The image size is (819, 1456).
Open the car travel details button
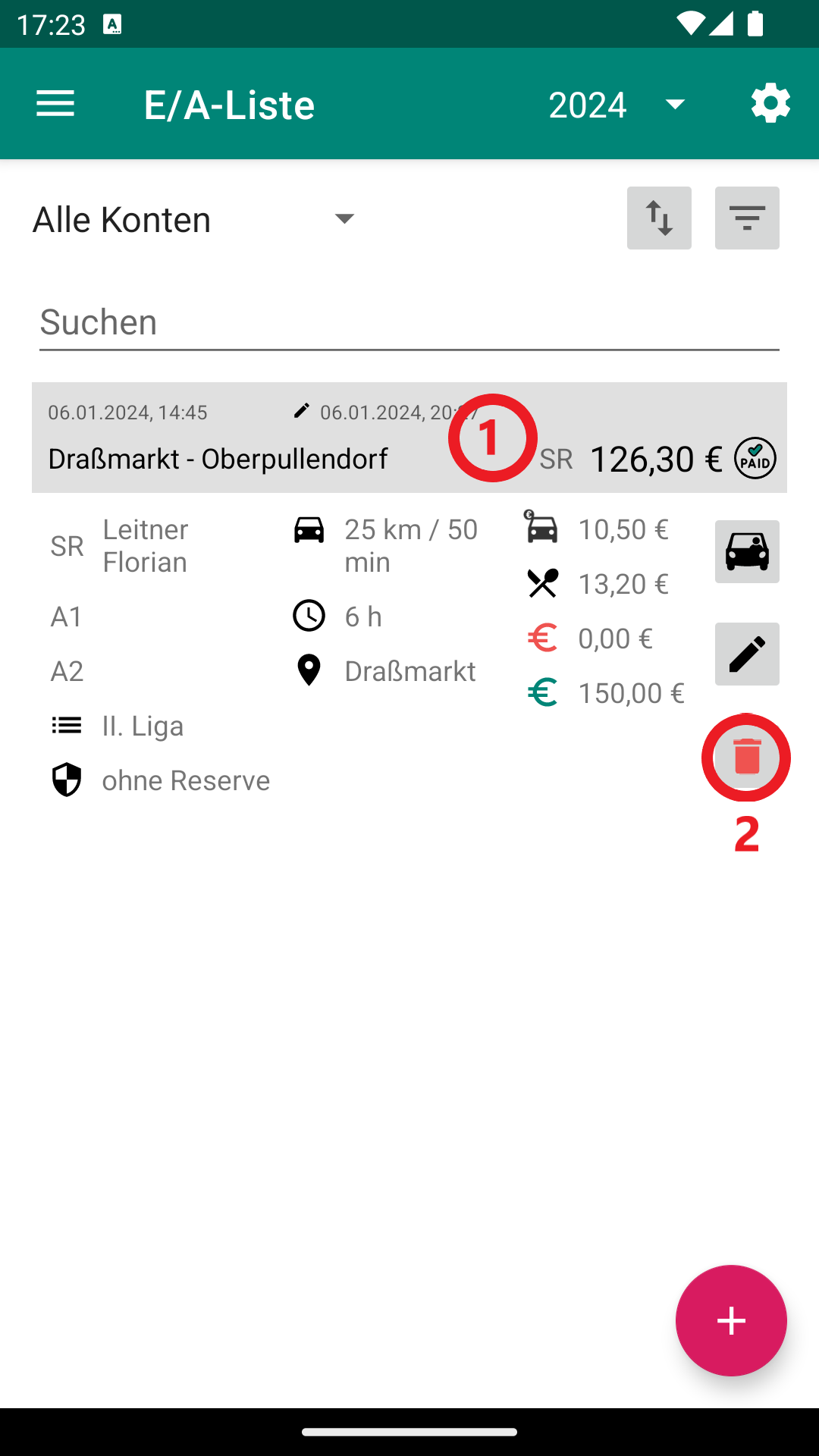click(x=747, y=552)
